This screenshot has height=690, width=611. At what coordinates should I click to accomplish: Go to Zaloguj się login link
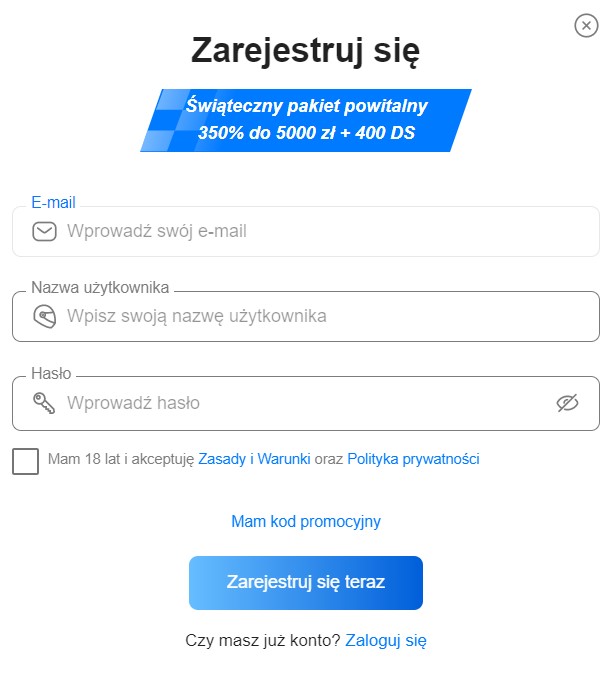(386, 640)
